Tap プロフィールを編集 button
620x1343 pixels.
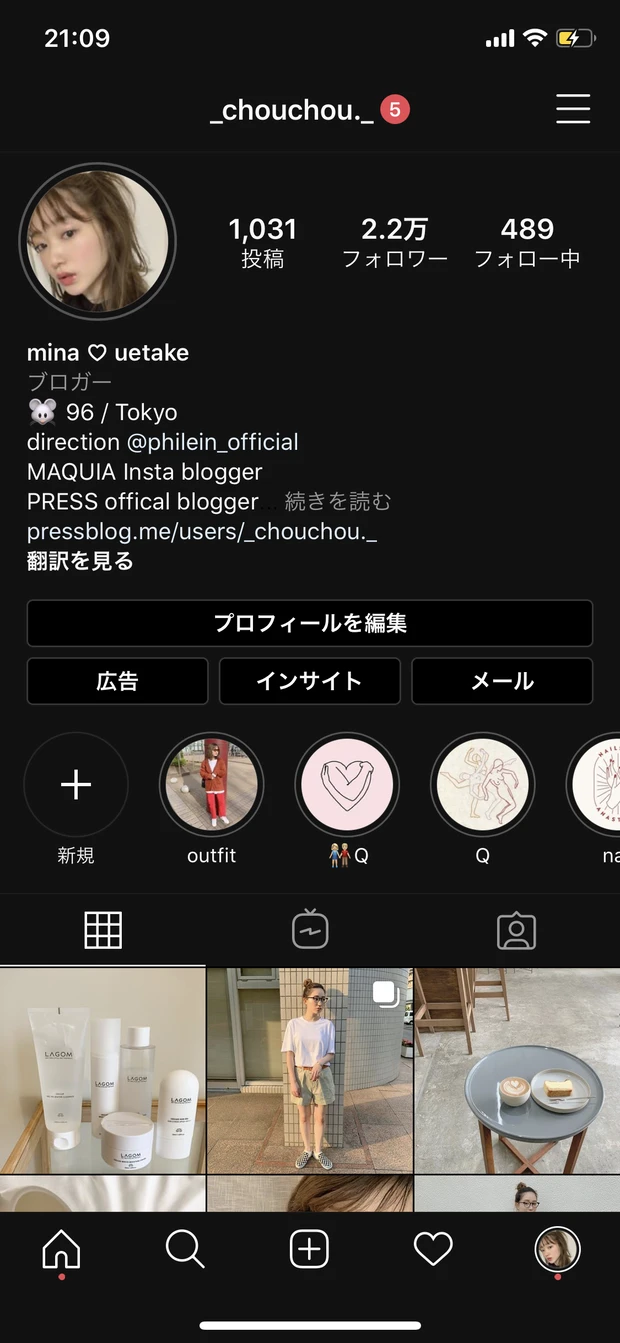310,623
